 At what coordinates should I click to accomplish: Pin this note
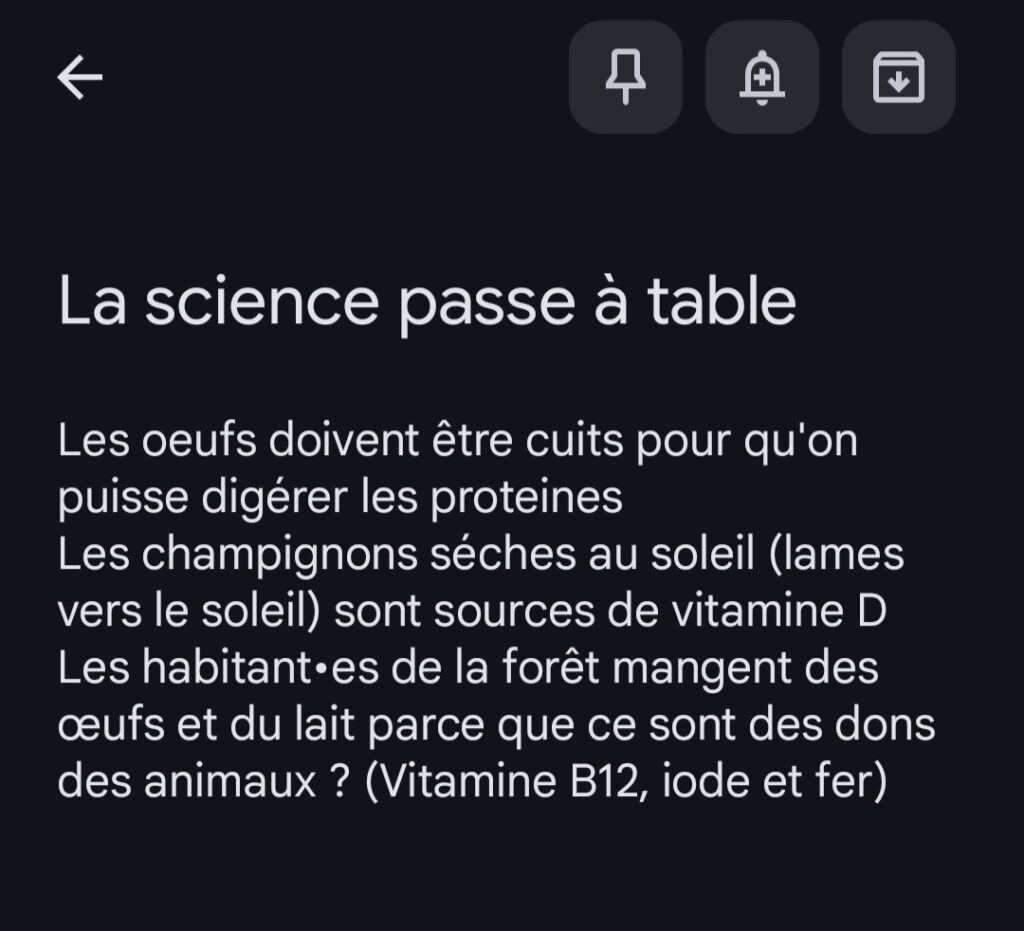(x=626, y=78)
